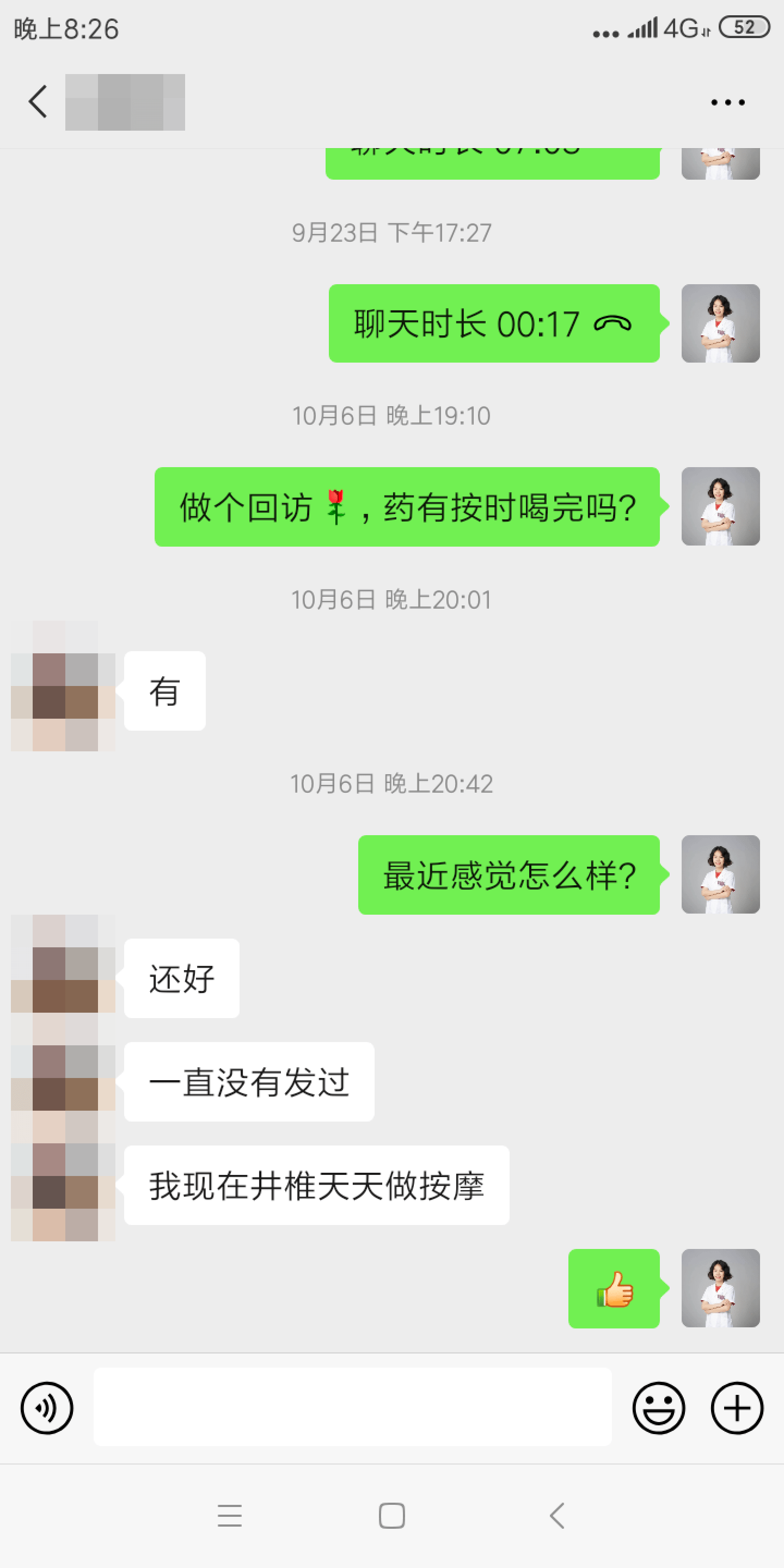Tap the system home button
This screenshot has height=1568, width=784.
[391, 1515]
